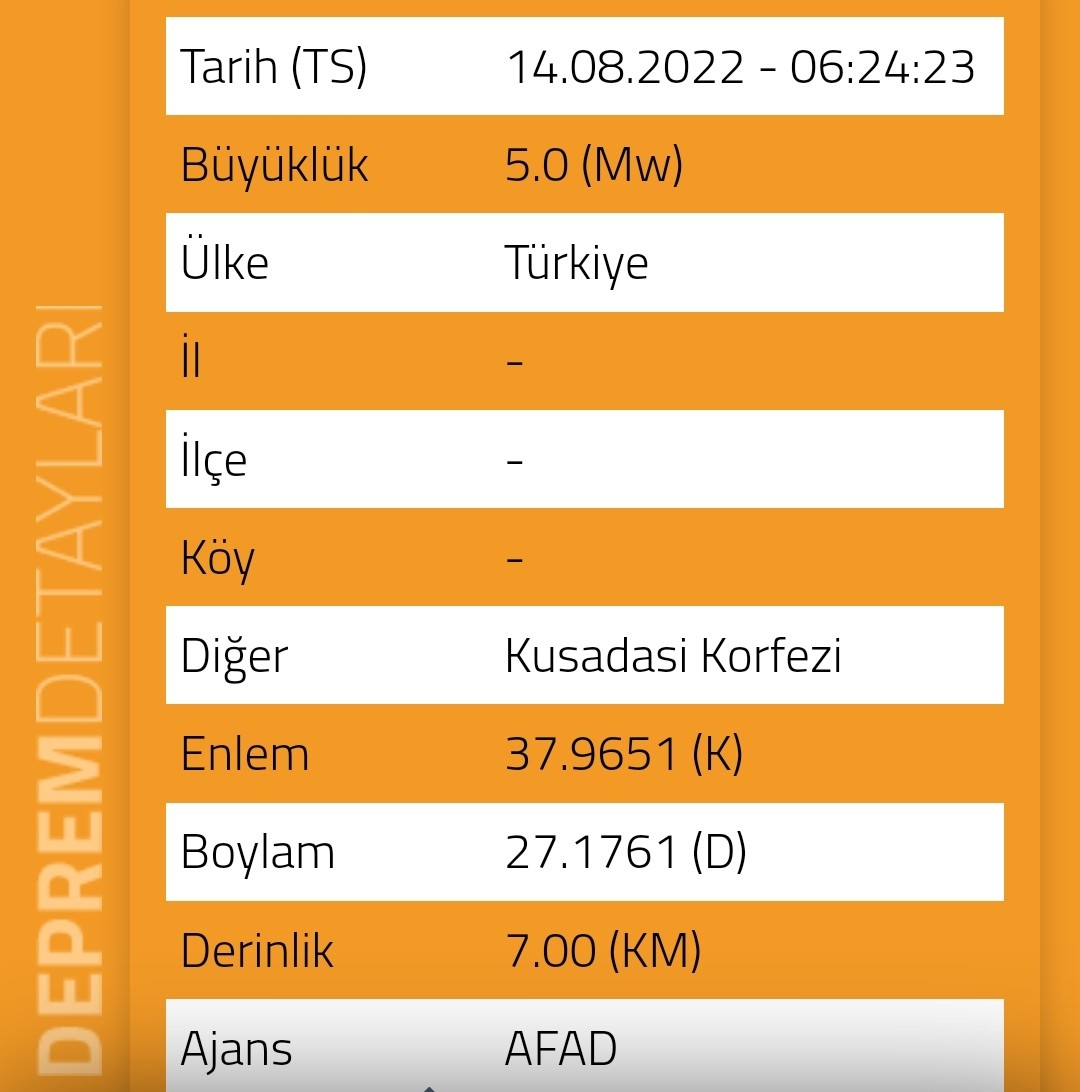Viewport: 1080px width, 1092px height.
Task: Select the latitude value 37.9651 (K)
Action: (624, 753)
